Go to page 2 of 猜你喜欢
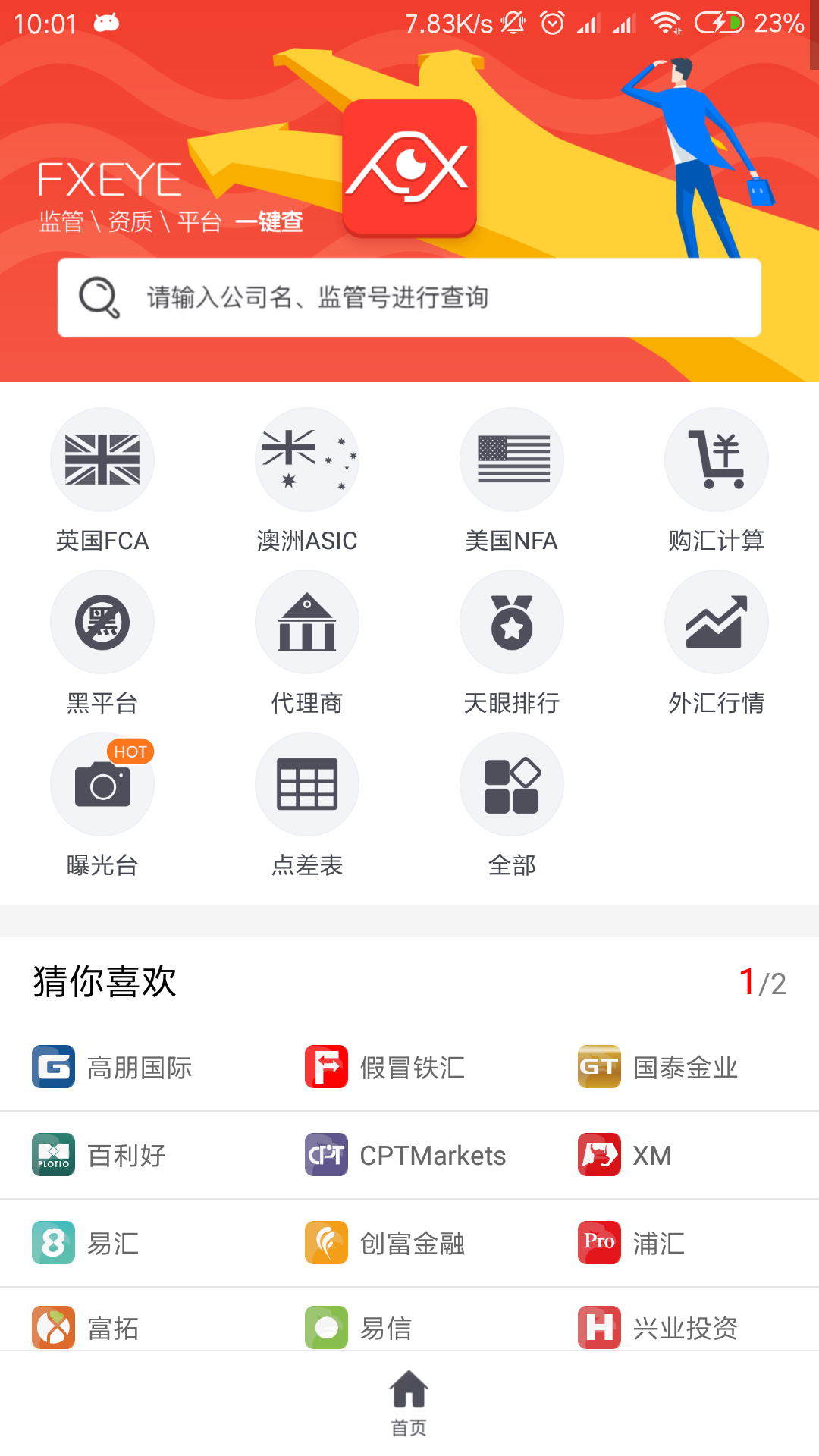 [x=762, y=980]
